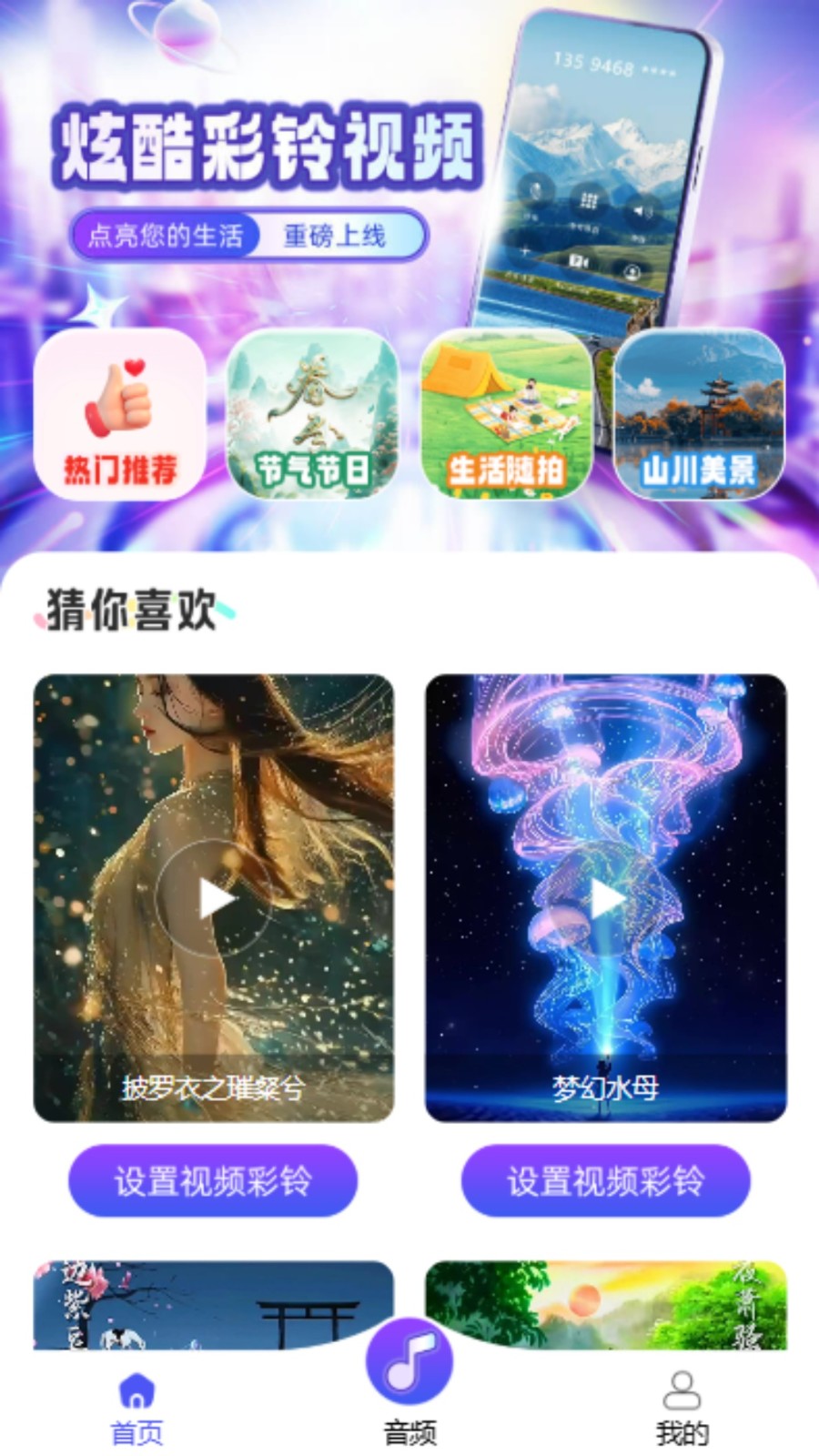Switch to the 我的 tab
819x1456 pixels.
(x=682, y=1410)
